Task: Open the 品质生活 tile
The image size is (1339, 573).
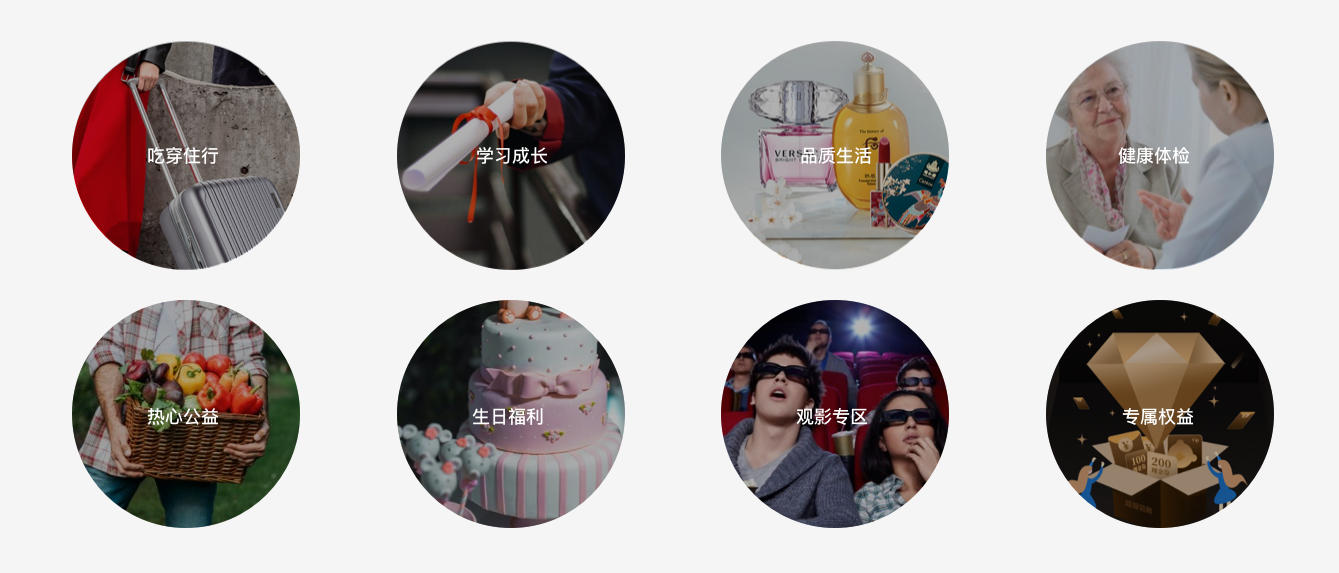Action: point(835,155)
